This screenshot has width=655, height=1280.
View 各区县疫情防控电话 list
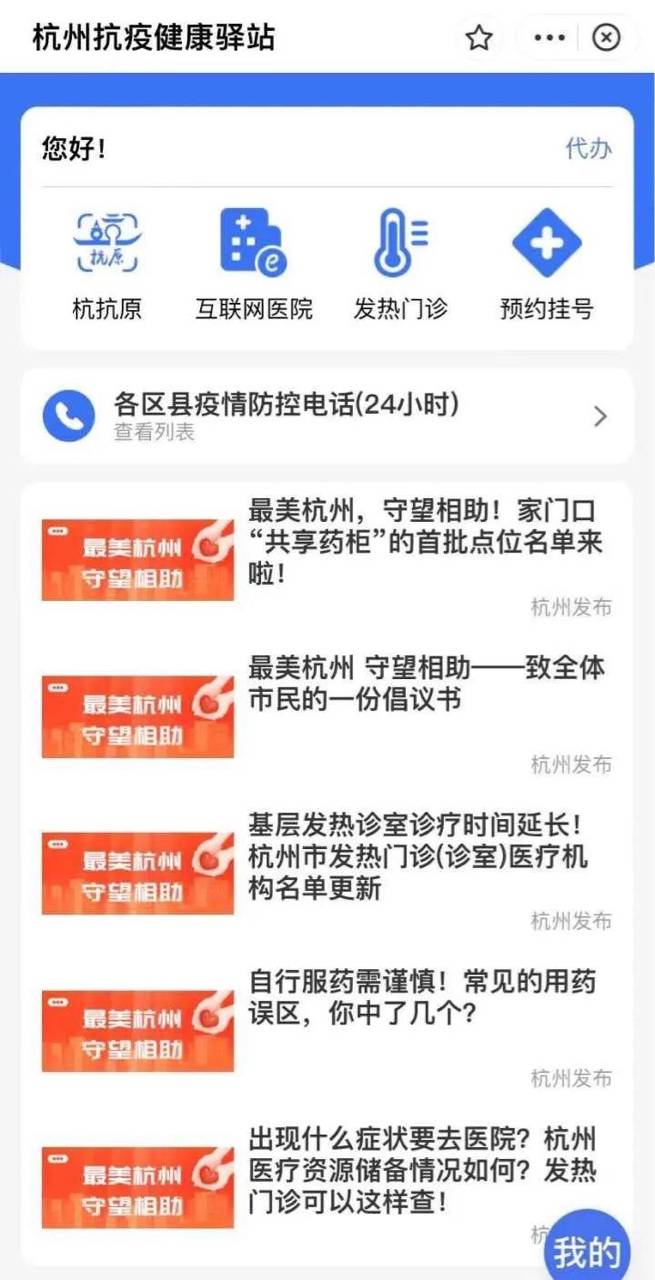(x=327, y=416)
